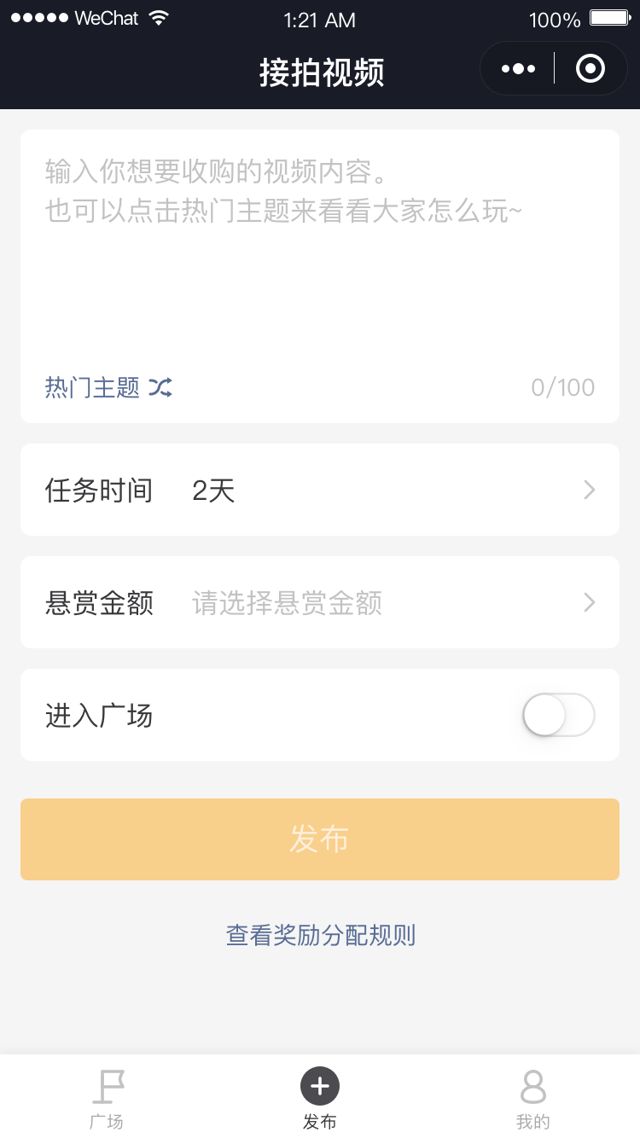Open the 查看奖励分配规则 link
The image size is (640, 1138).
pos(320,936)
